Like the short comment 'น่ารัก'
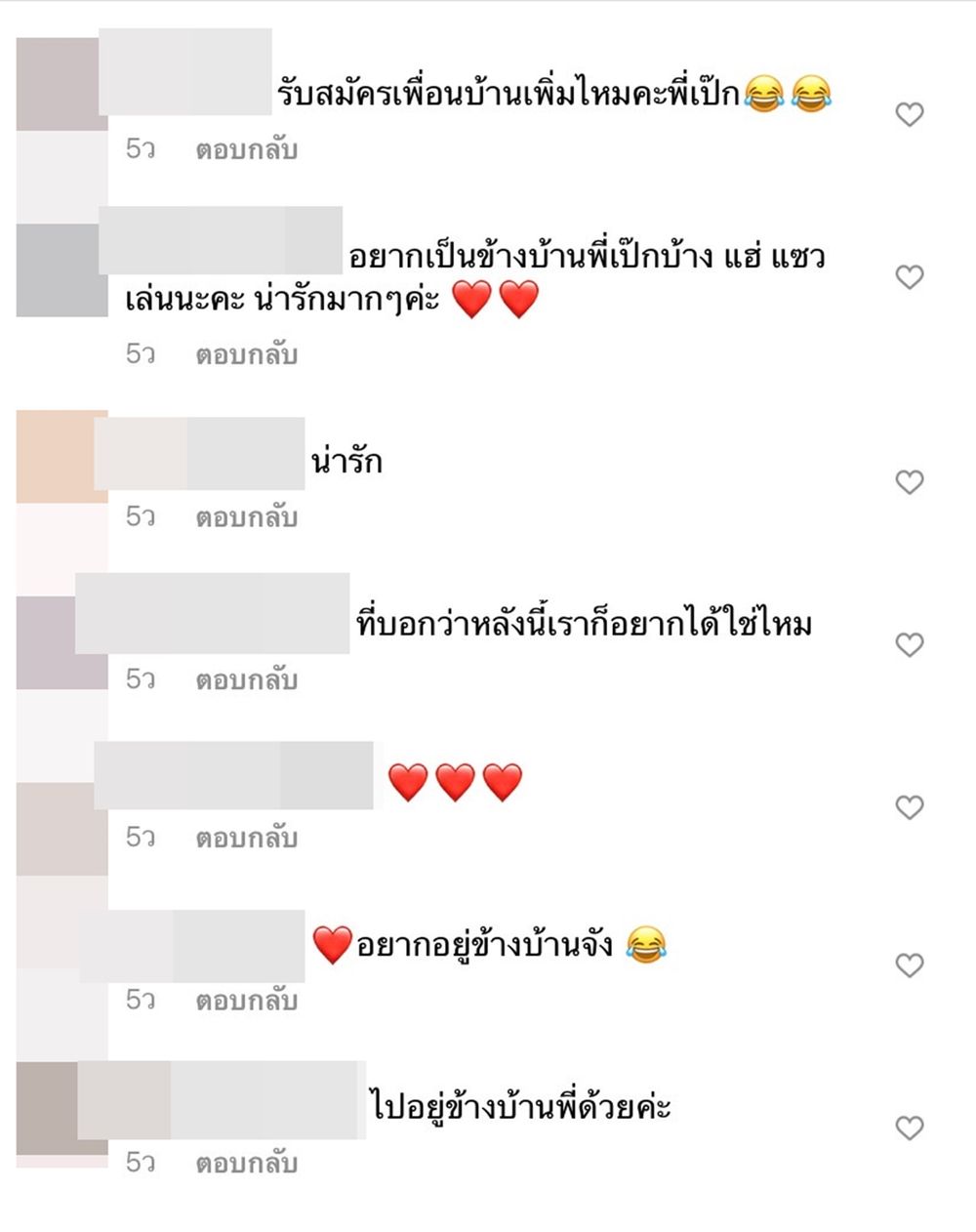Screen dimensions: 976x1232 click(x=909, y=482)
